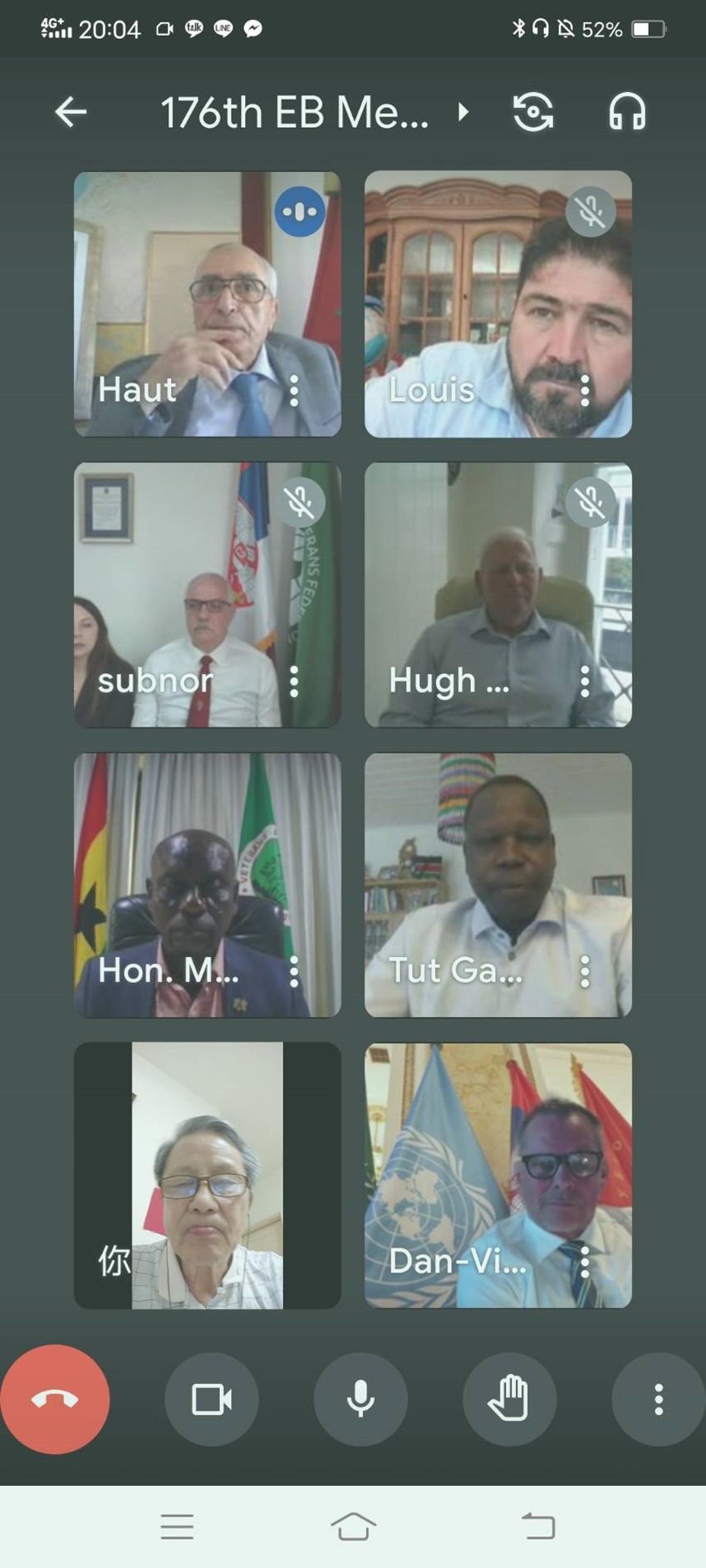Open options for Hugh's tile
Image resolution: width=706 pixels, height=1568 pixels.
(x=585, y=681)
